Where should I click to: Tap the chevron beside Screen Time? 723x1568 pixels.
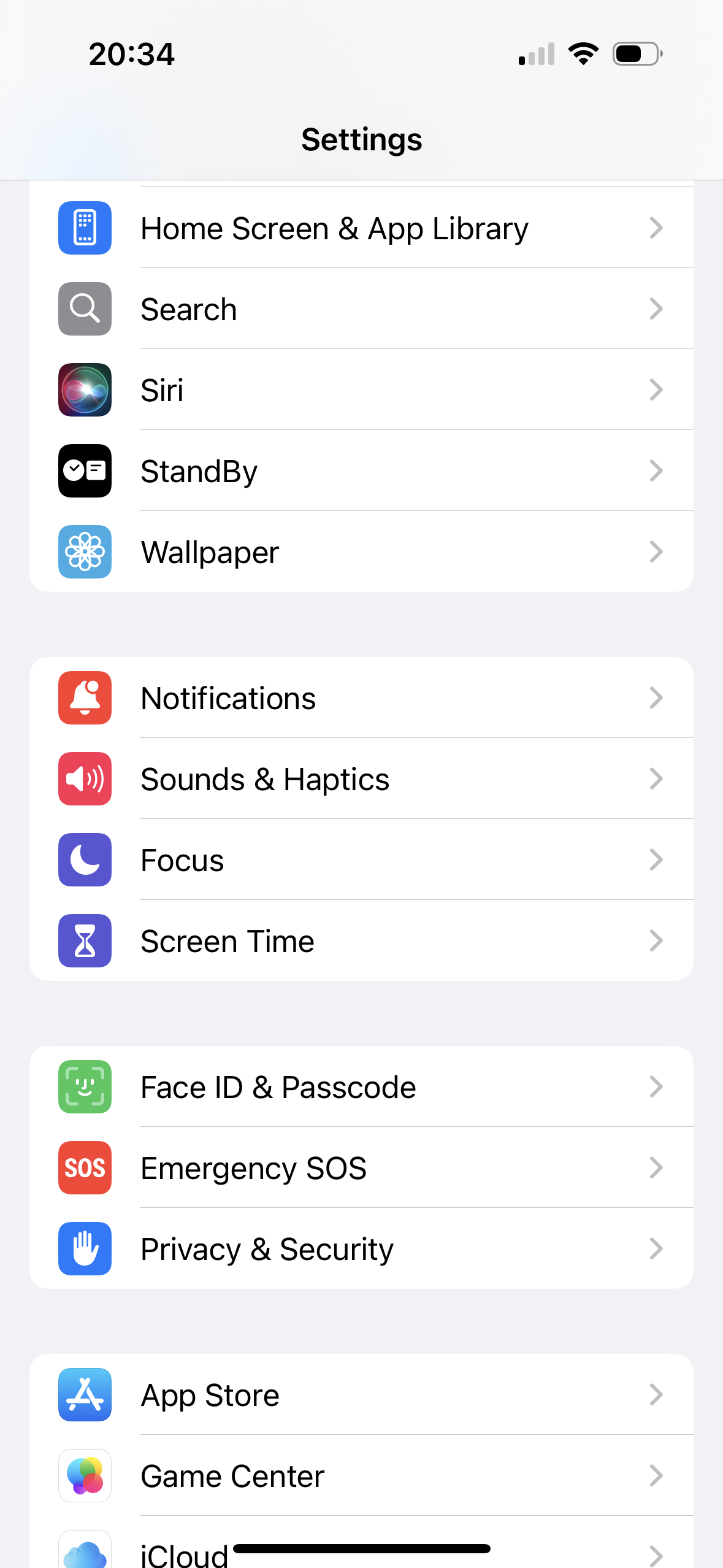pos(656,940)
